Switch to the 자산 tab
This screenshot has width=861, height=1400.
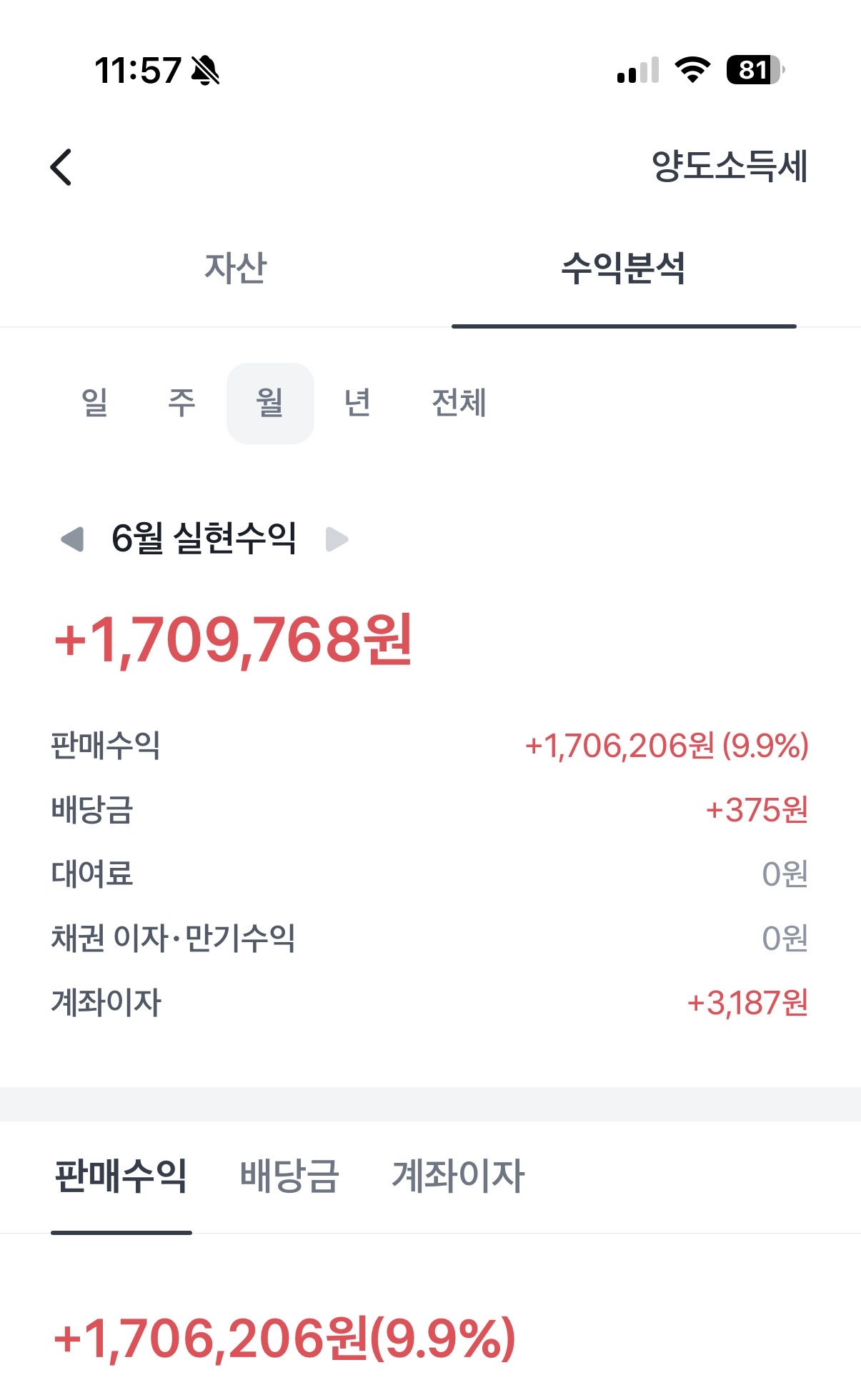pos(236,269)
